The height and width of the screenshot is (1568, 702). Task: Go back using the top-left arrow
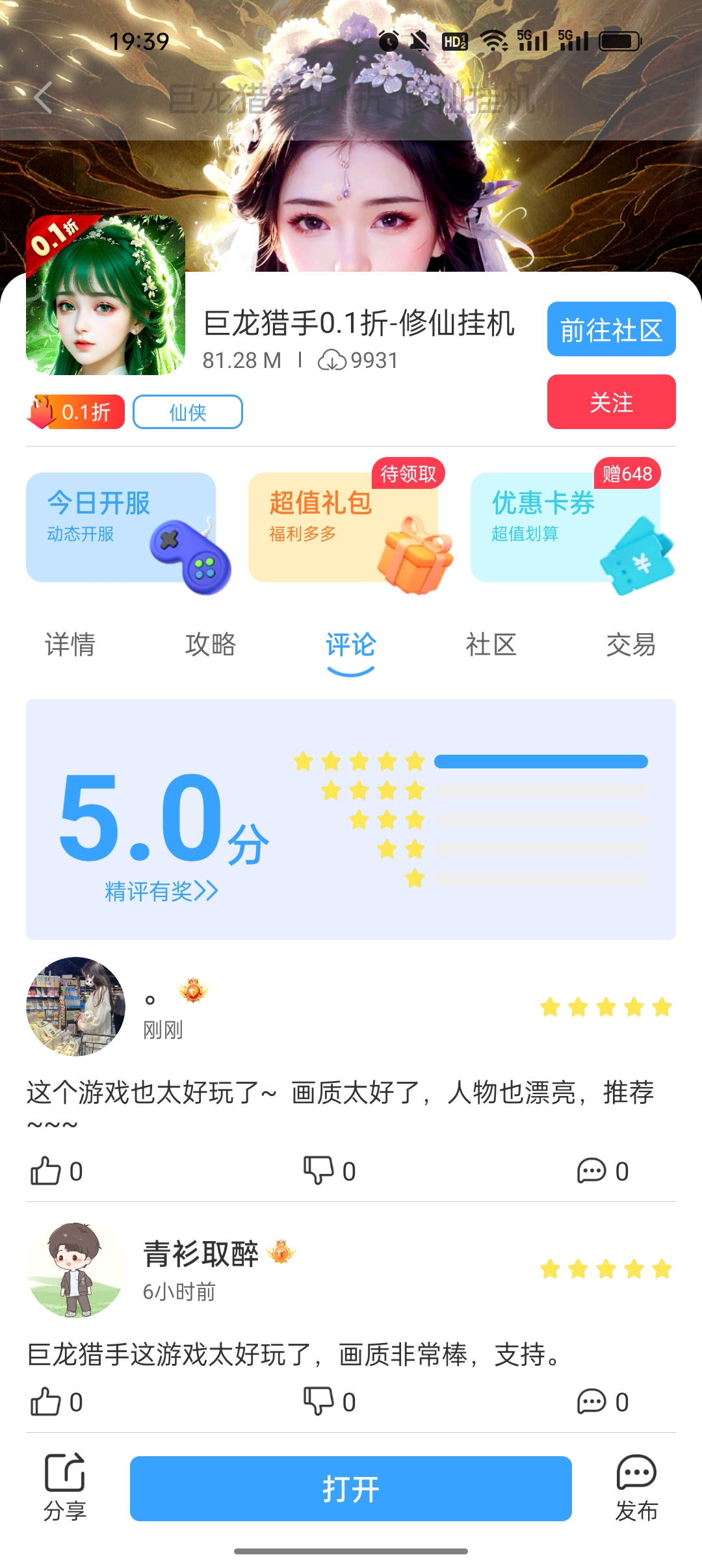tap(43, 98)
